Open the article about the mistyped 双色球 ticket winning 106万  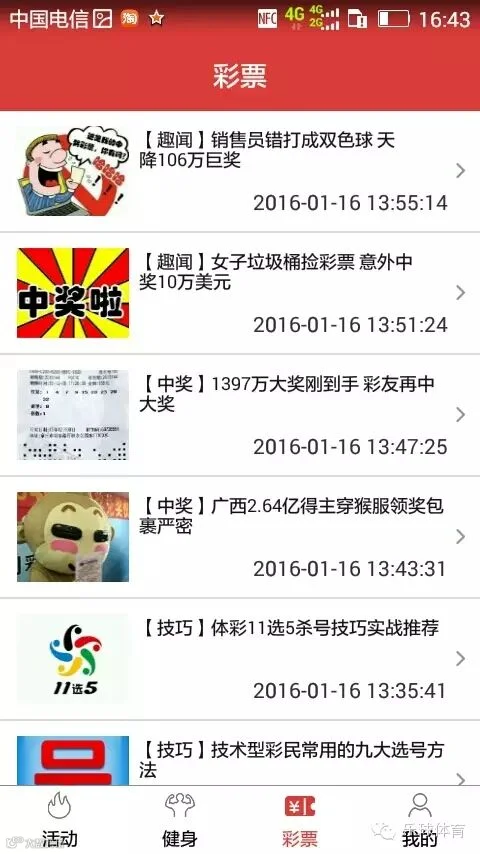[240, 172]
